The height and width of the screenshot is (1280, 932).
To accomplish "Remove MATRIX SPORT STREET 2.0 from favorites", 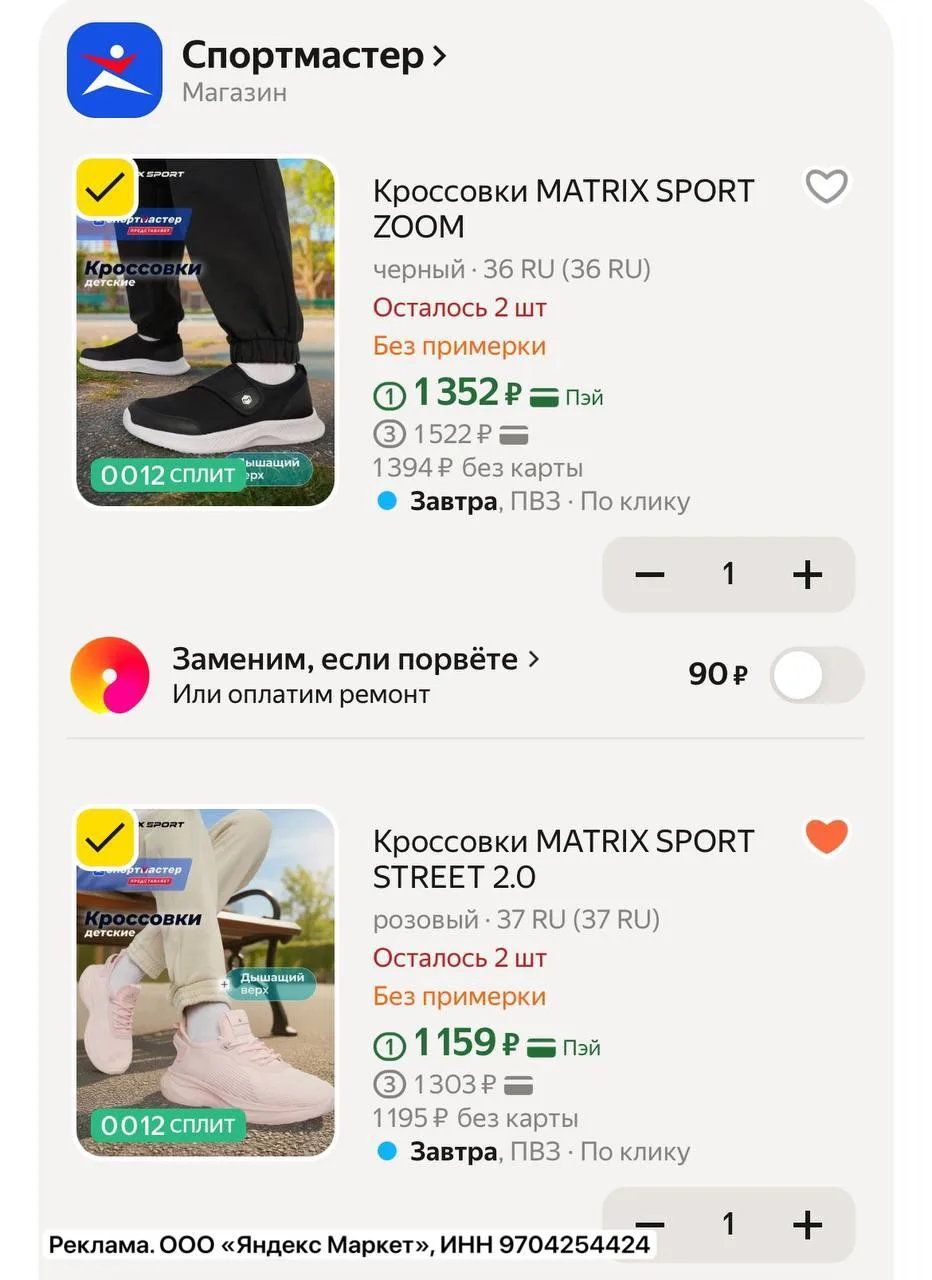I will point(826,837).
